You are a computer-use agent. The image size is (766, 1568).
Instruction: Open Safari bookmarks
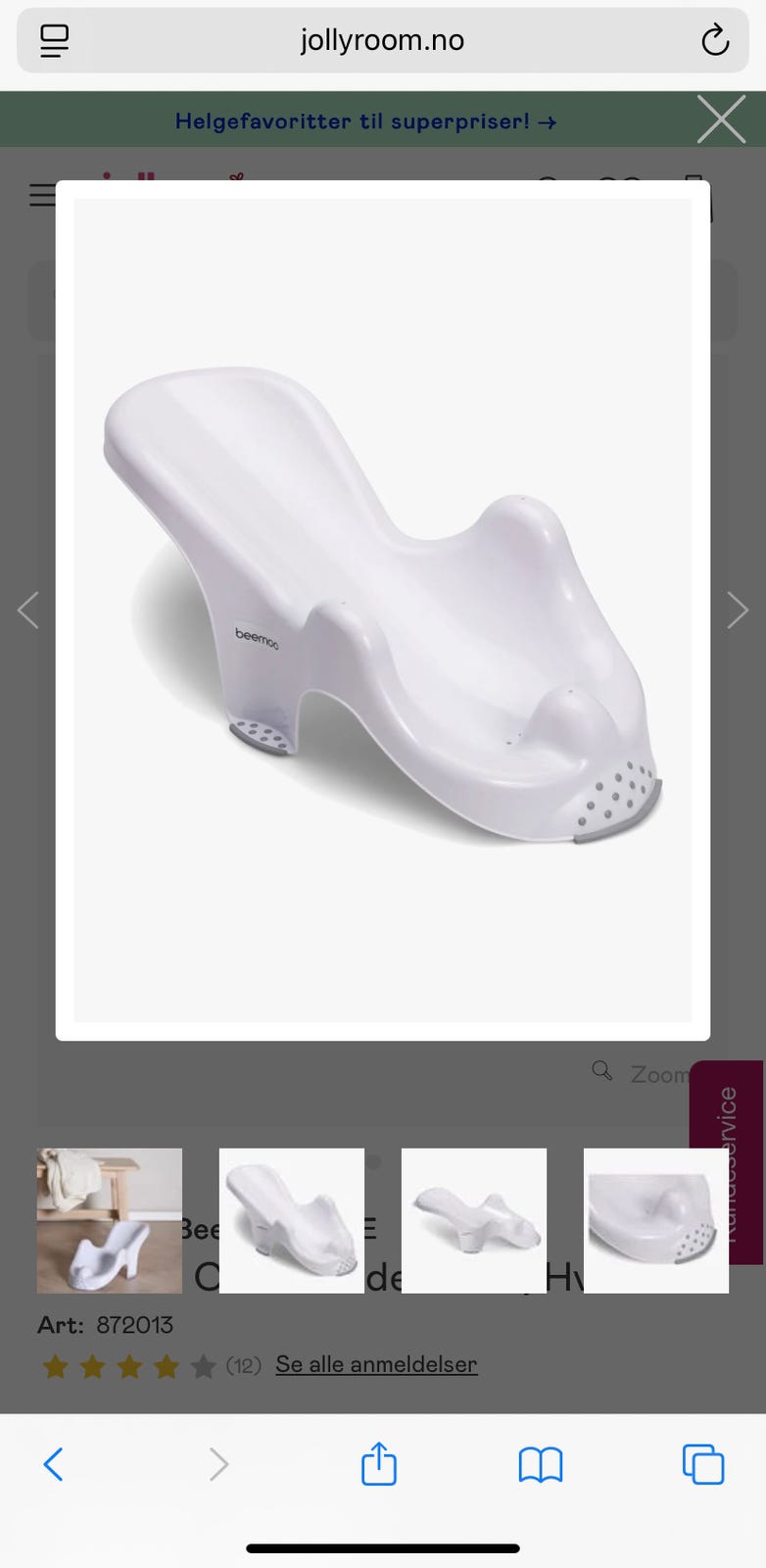coord(541,1465)
